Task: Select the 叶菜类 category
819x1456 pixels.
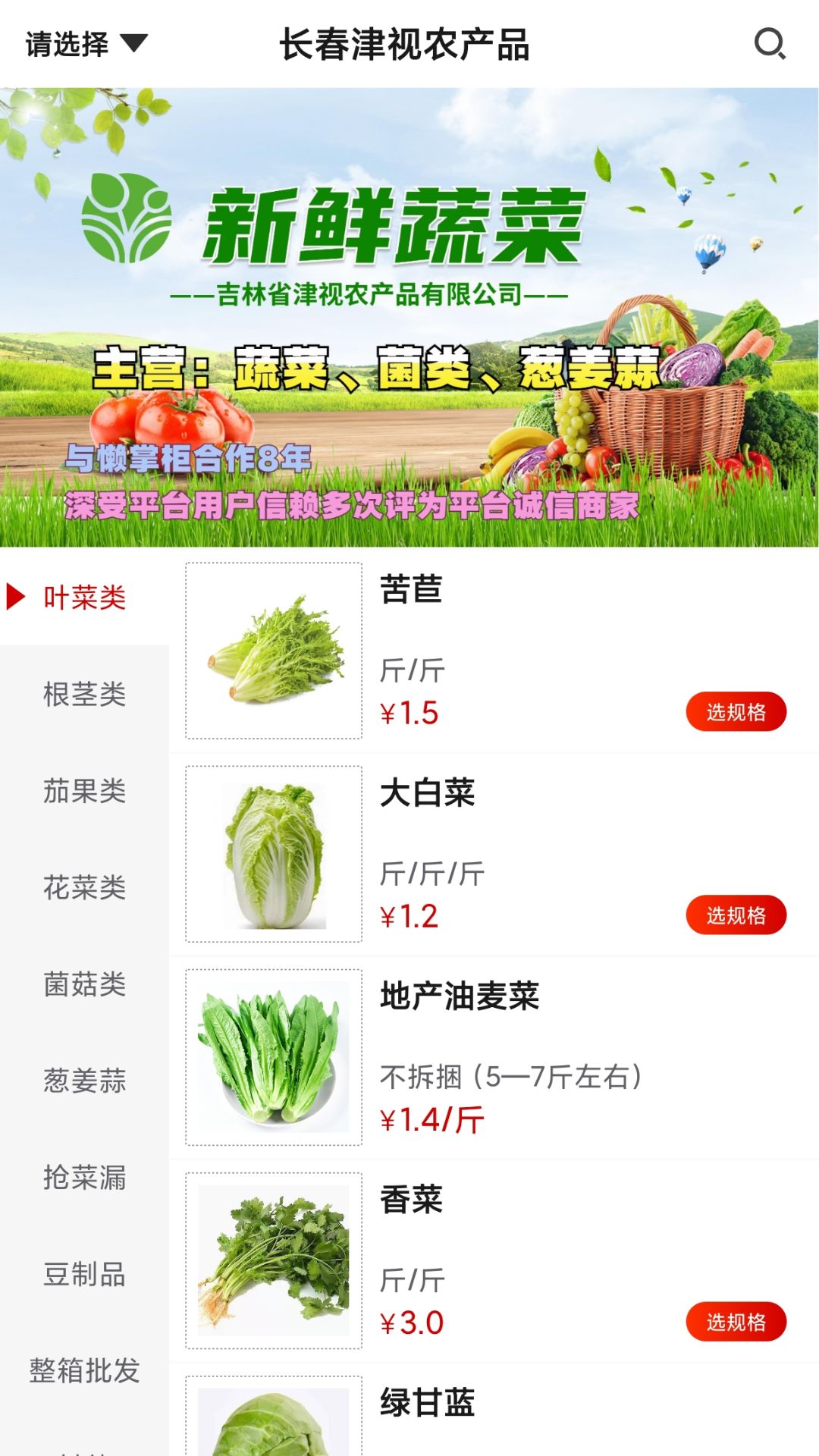Action: coord(84,598)
